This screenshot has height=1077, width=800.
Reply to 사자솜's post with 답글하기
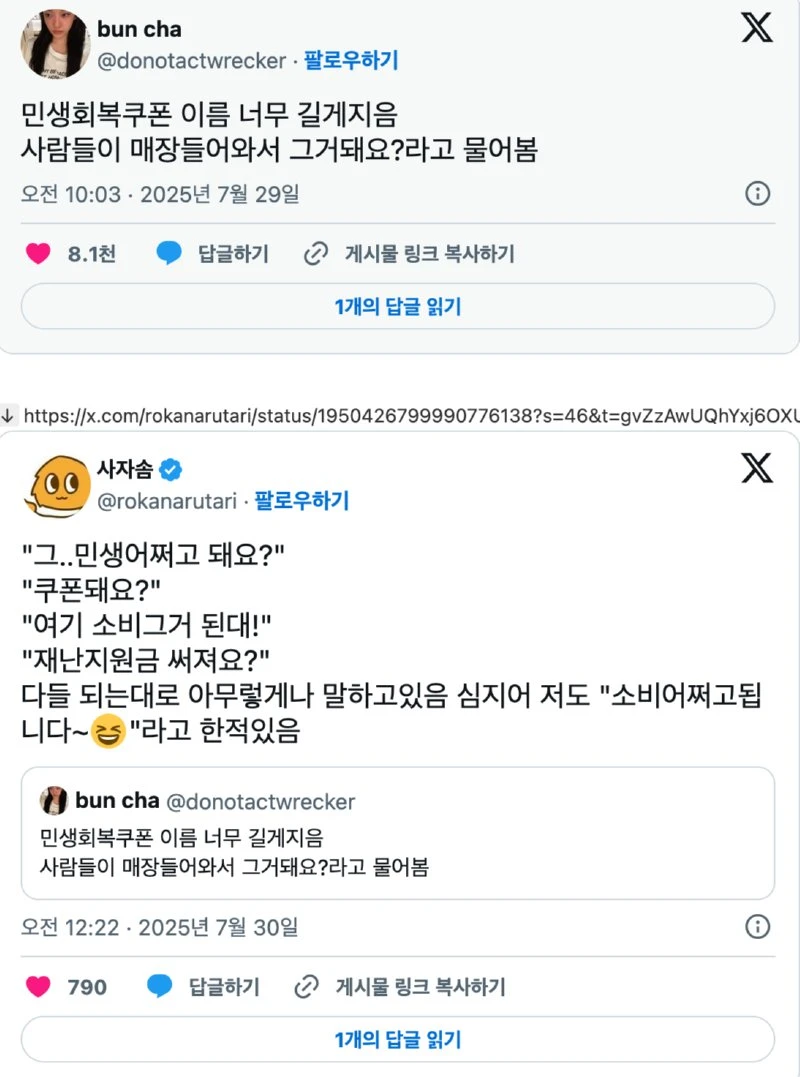coord(204,987)
